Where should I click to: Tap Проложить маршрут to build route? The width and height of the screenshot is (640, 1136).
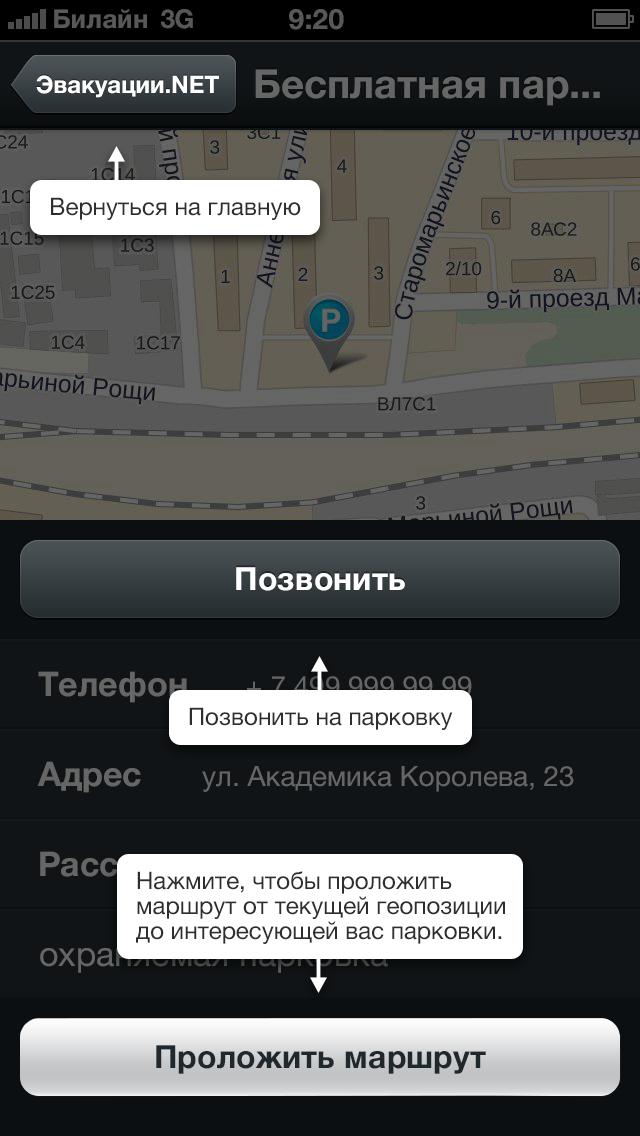click(x=320, y=1057)
